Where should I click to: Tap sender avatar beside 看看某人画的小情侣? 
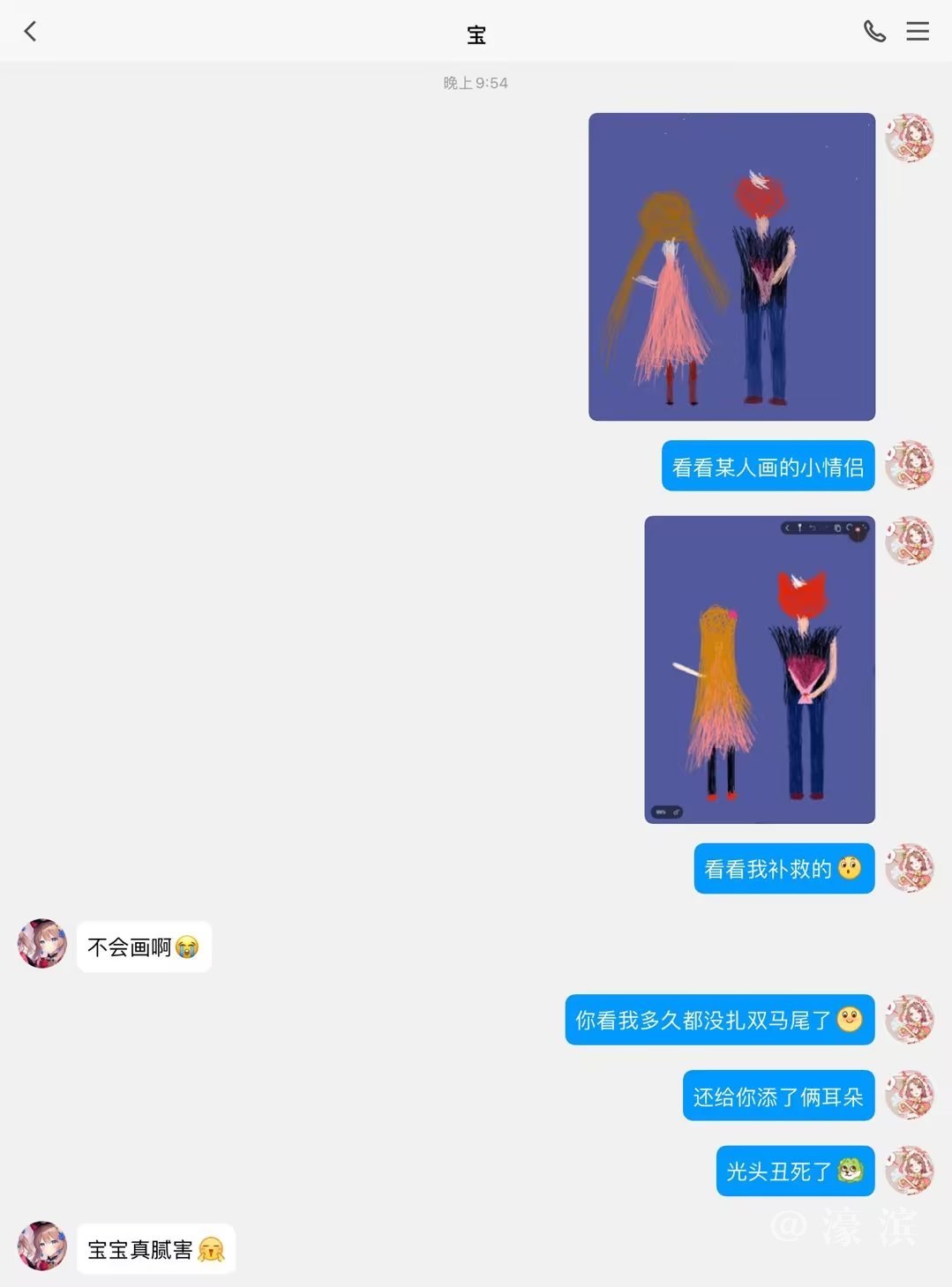pos(910,465)
